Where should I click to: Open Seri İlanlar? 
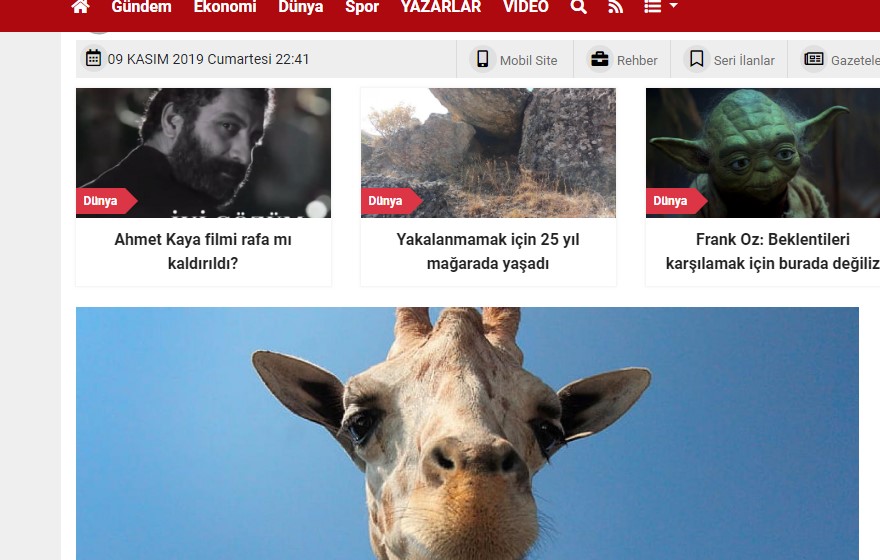pos(732,60)
